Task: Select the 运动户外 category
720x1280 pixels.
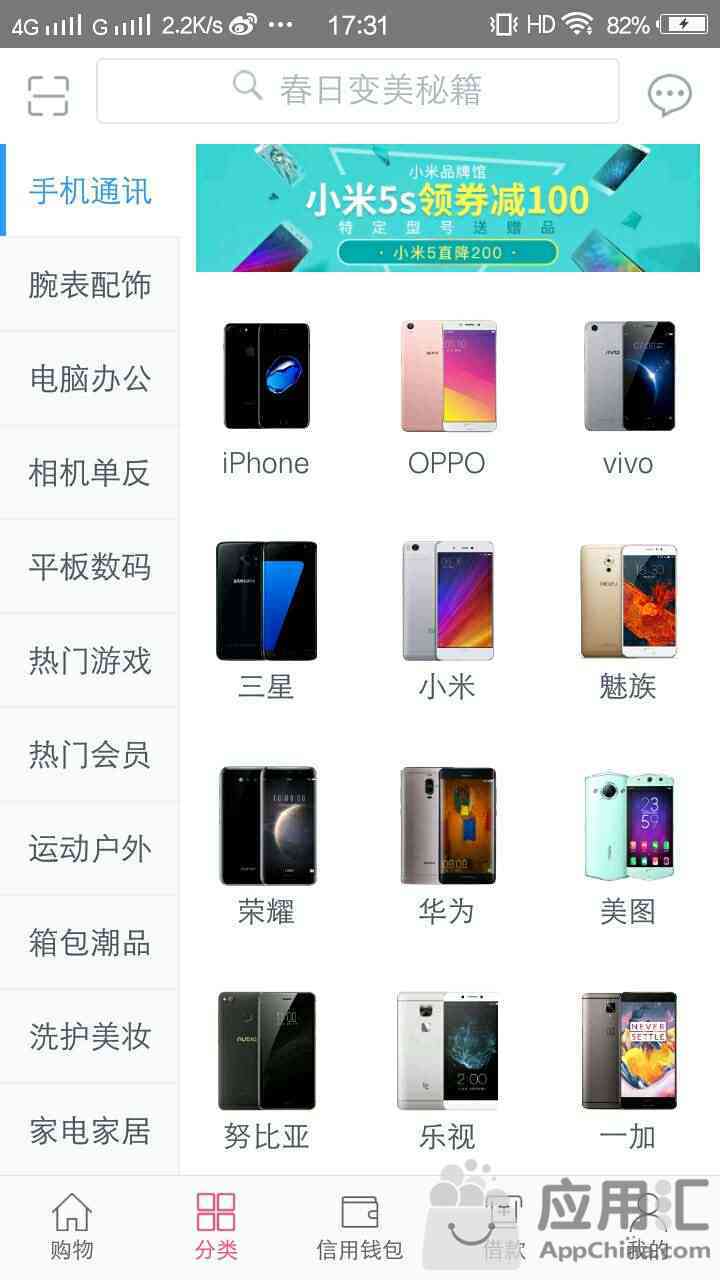Action: [x=90, y=849]
